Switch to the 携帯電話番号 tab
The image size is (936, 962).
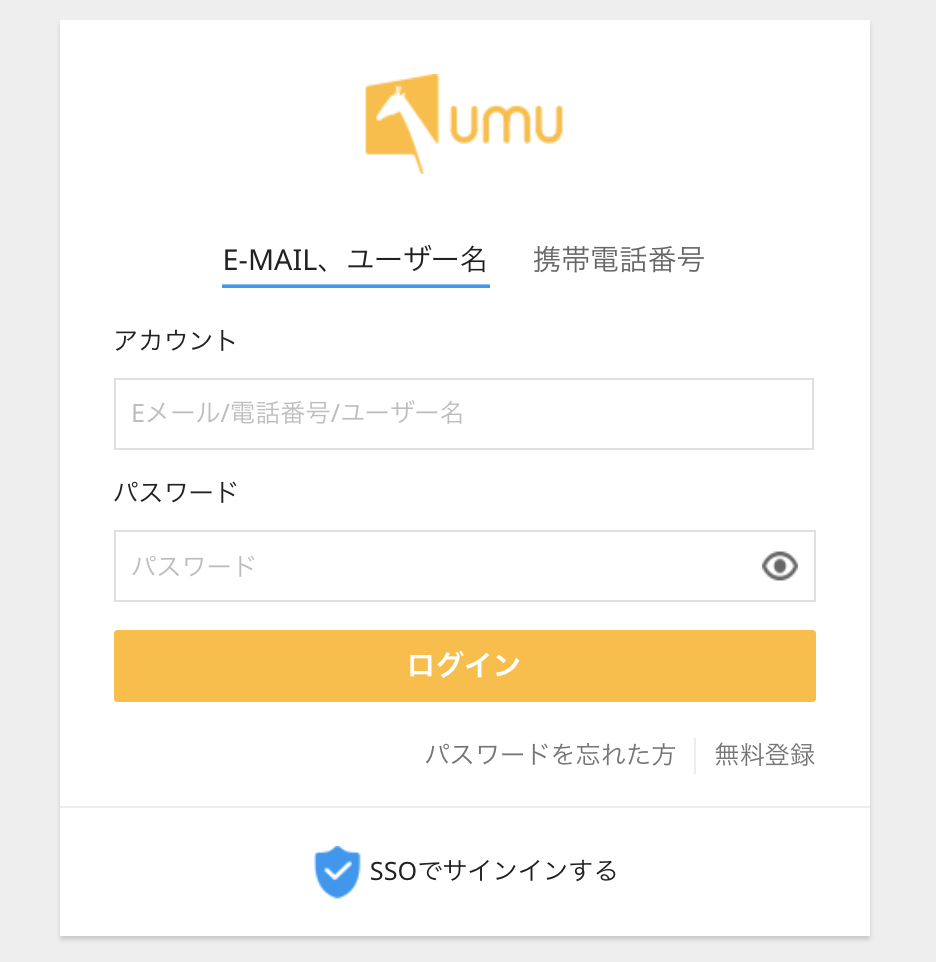pos(619,260)
